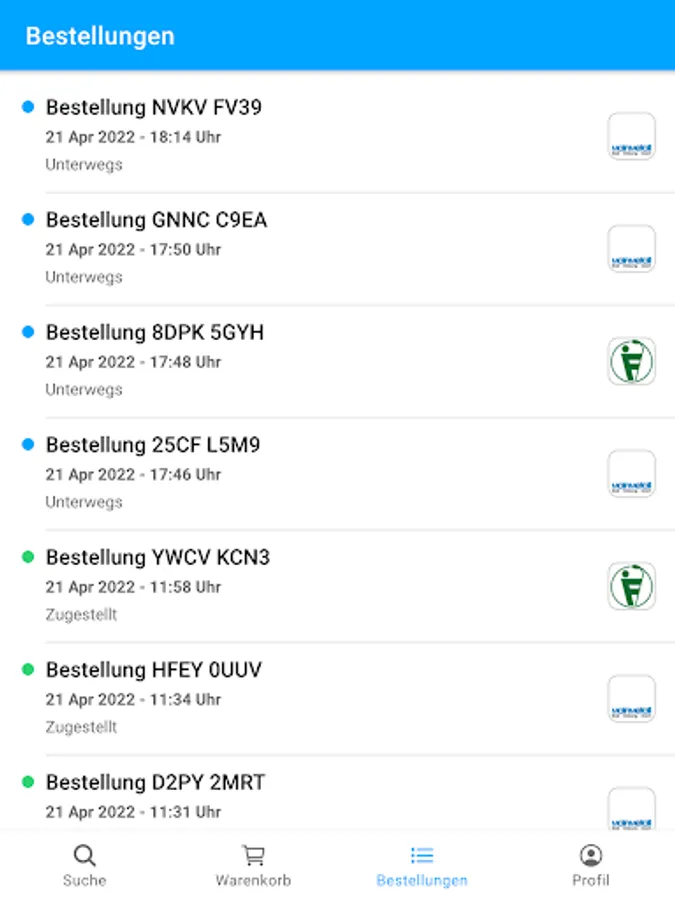This screenshot has width=675, height=900.
Task: Go to the Warenkorb tab
Action: [x=253, y=866]
